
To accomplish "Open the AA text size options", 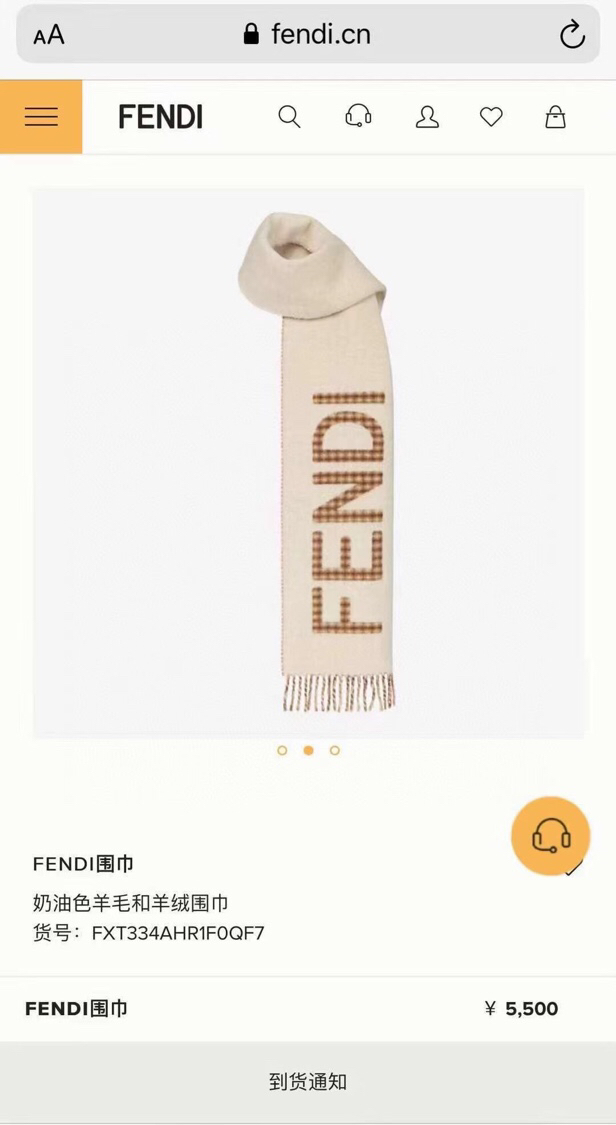I will (48, 35).
